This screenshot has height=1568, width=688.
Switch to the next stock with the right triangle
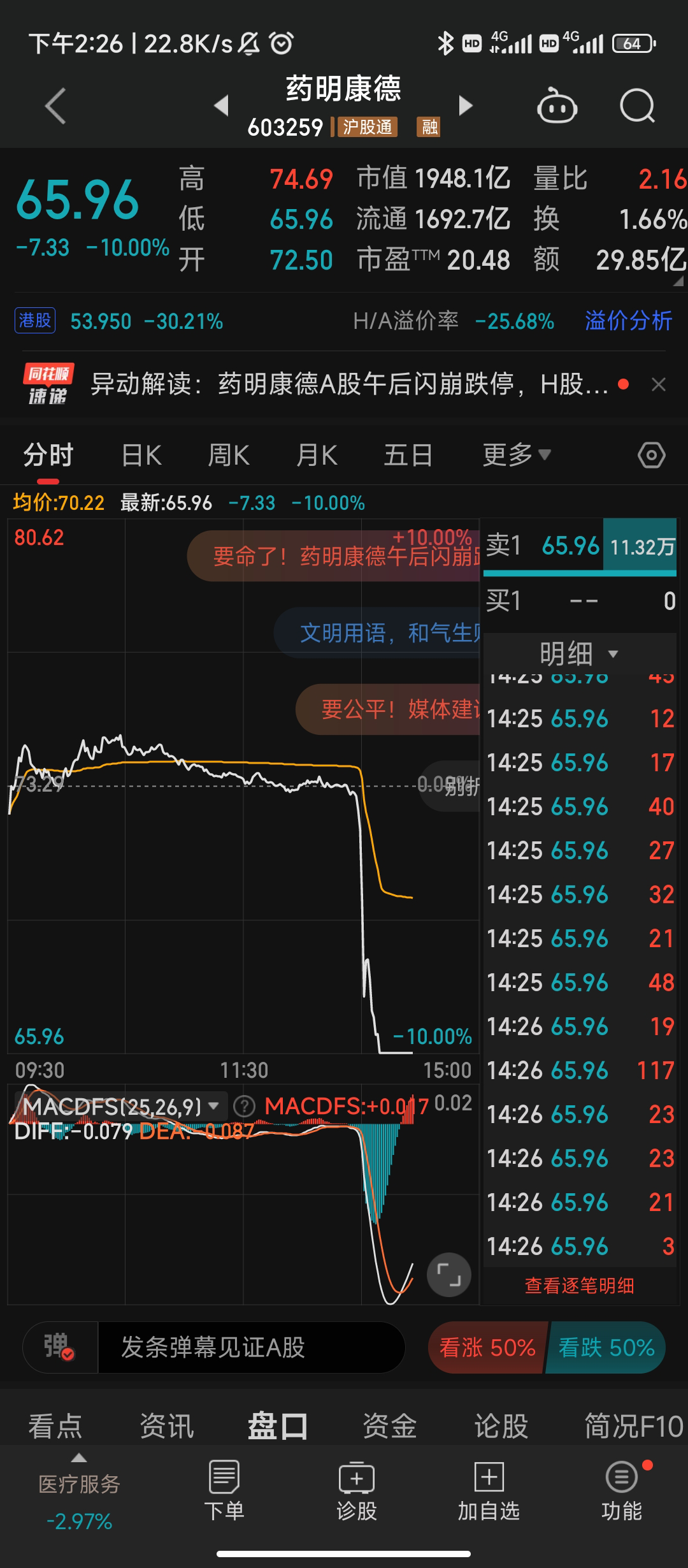tap(466, 105)
